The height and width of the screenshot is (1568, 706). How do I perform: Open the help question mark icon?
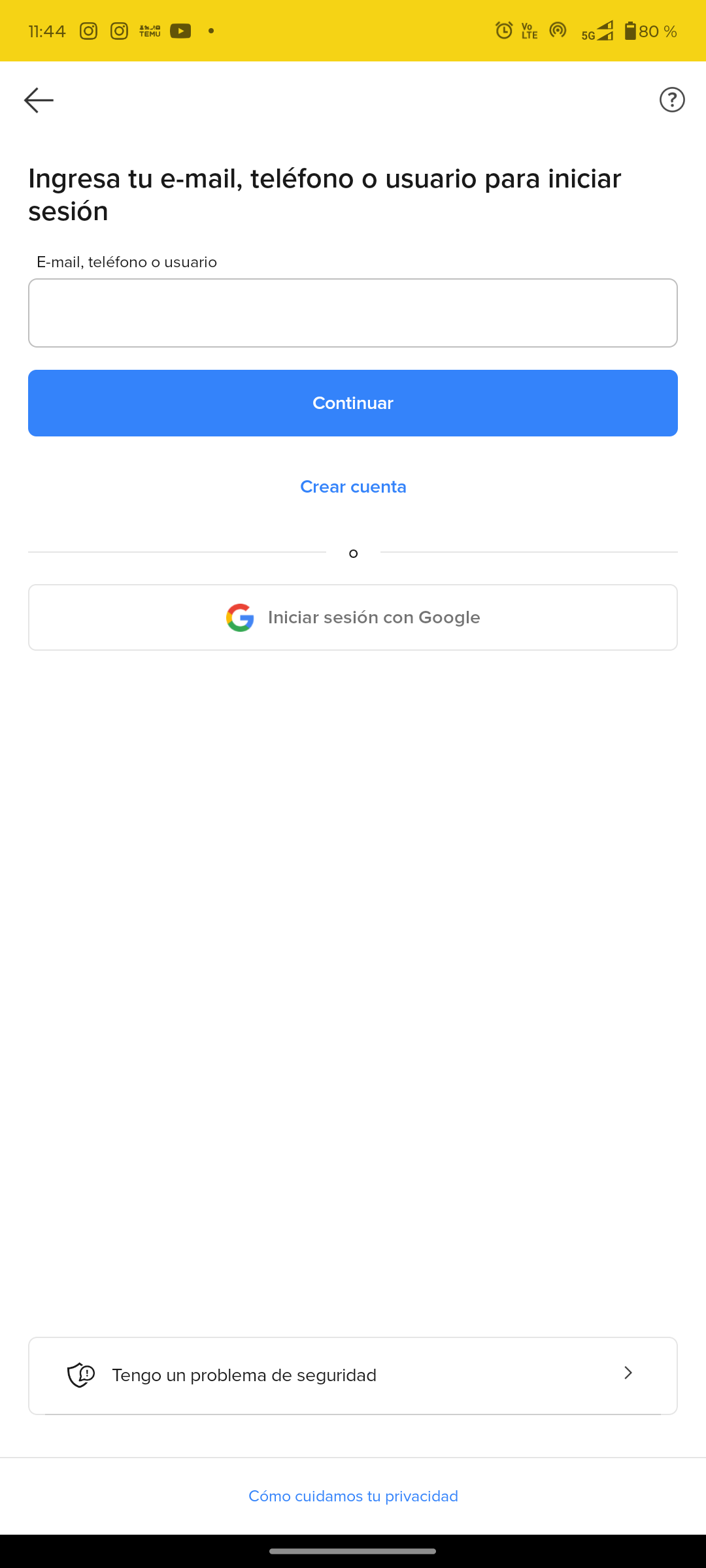pos(671,100)
